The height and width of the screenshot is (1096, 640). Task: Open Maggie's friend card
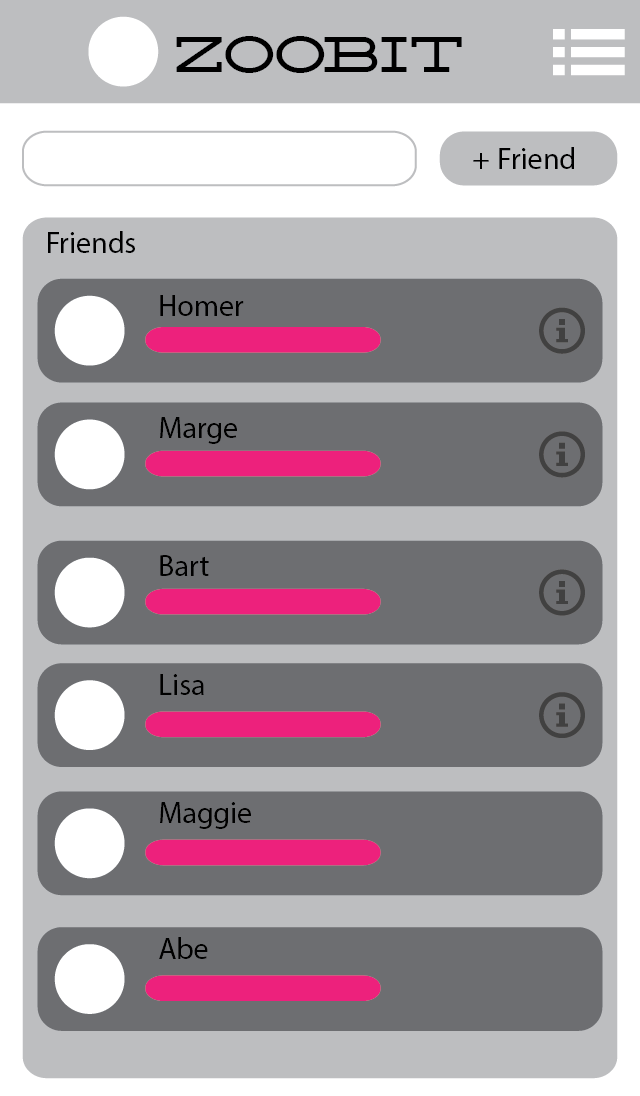coord(320,843)
